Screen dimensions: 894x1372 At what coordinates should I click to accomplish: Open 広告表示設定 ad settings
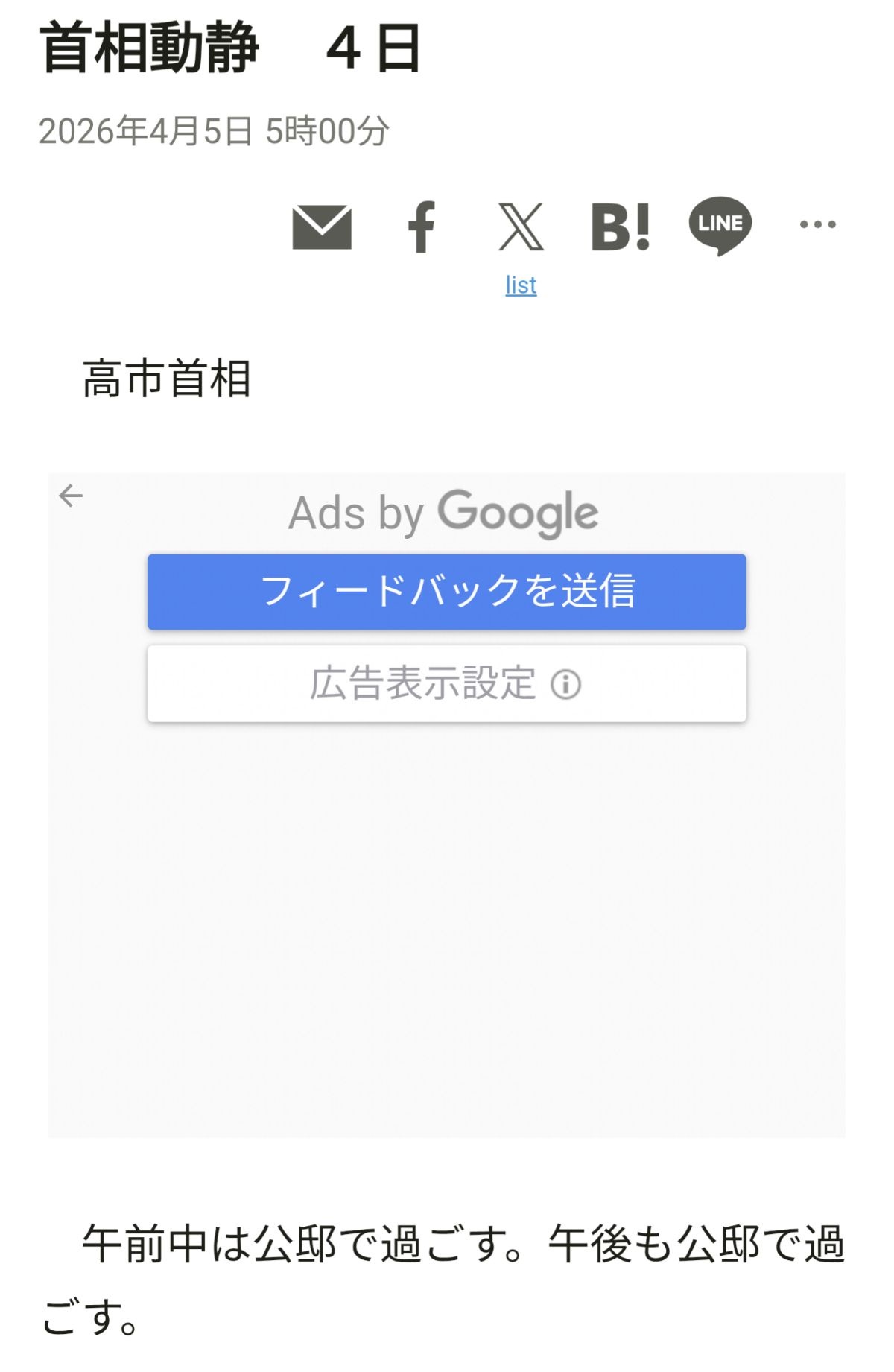(446, 683)
